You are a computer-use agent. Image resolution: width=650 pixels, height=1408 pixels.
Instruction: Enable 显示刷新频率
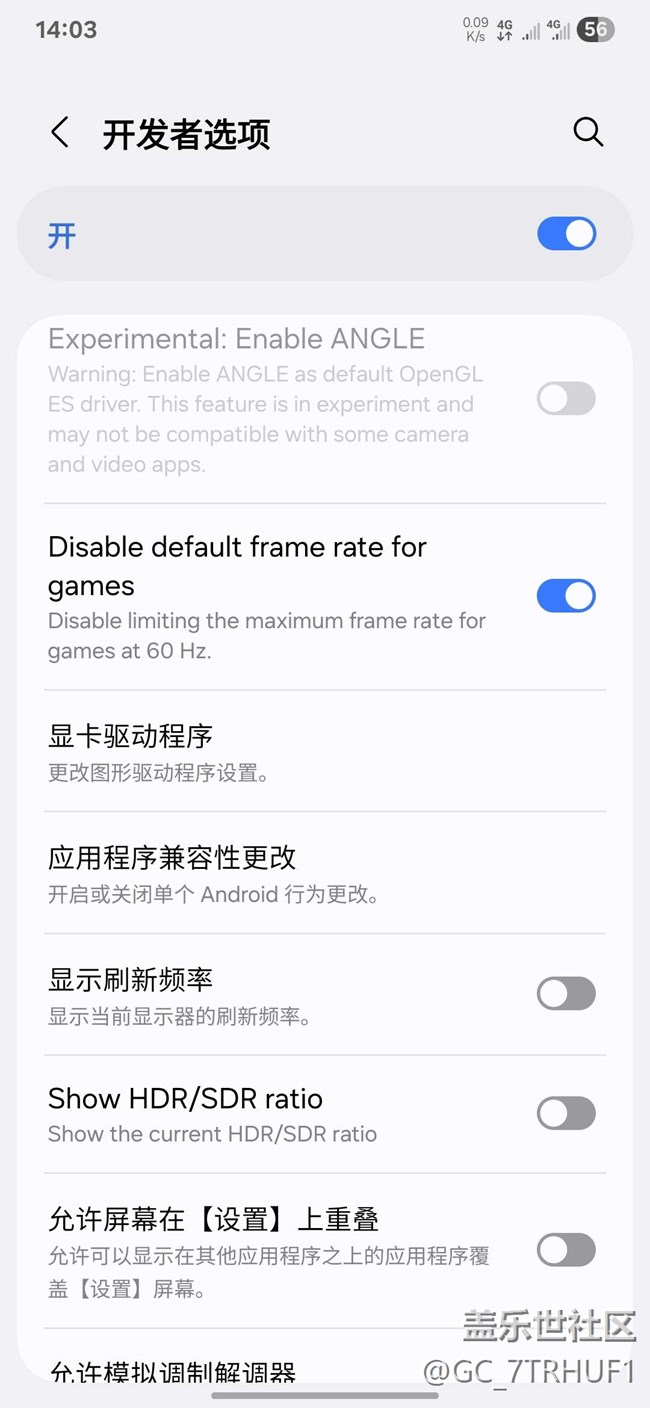pyautogui.click(x=566, y=994)
